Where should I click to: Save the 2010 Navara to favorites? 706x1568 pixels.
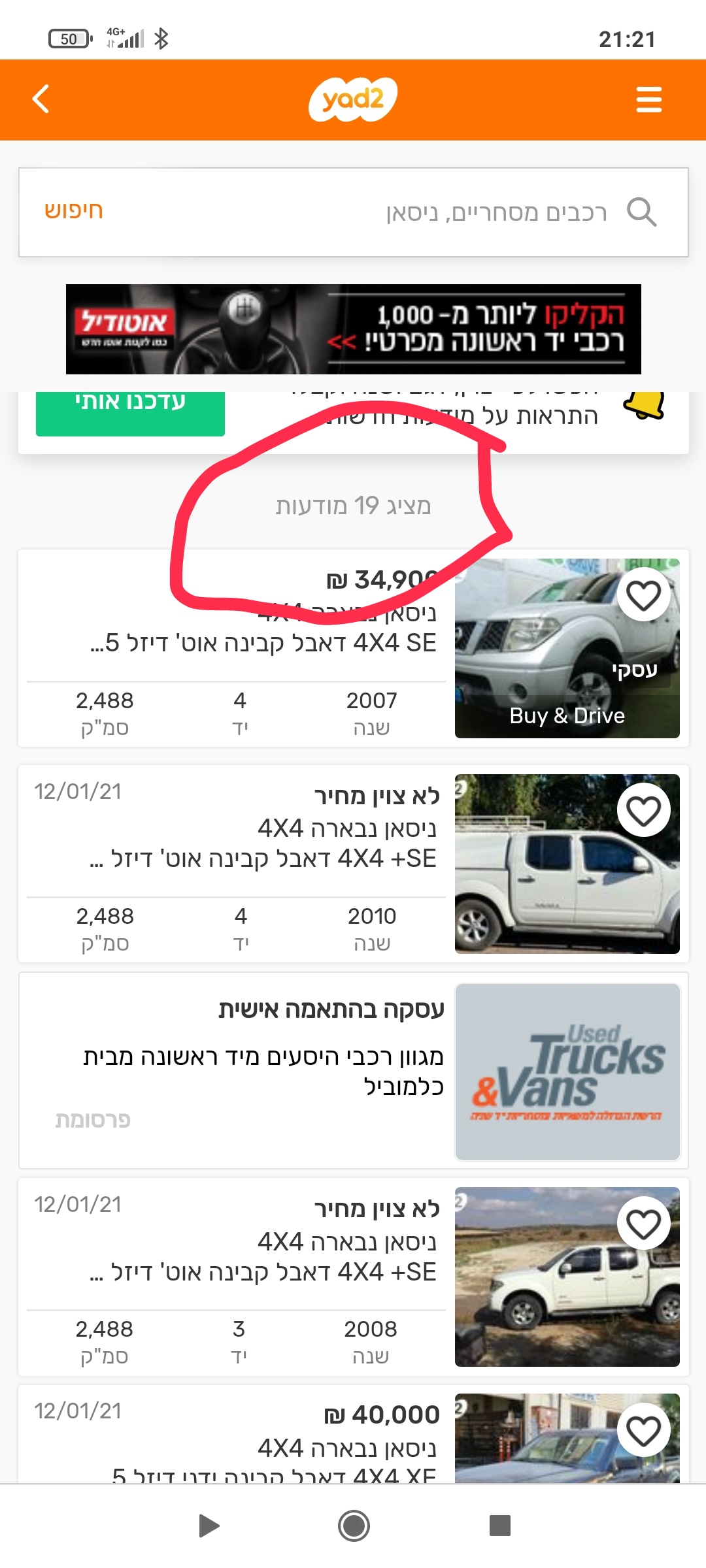pyautogui.click(x=643, y=811)
